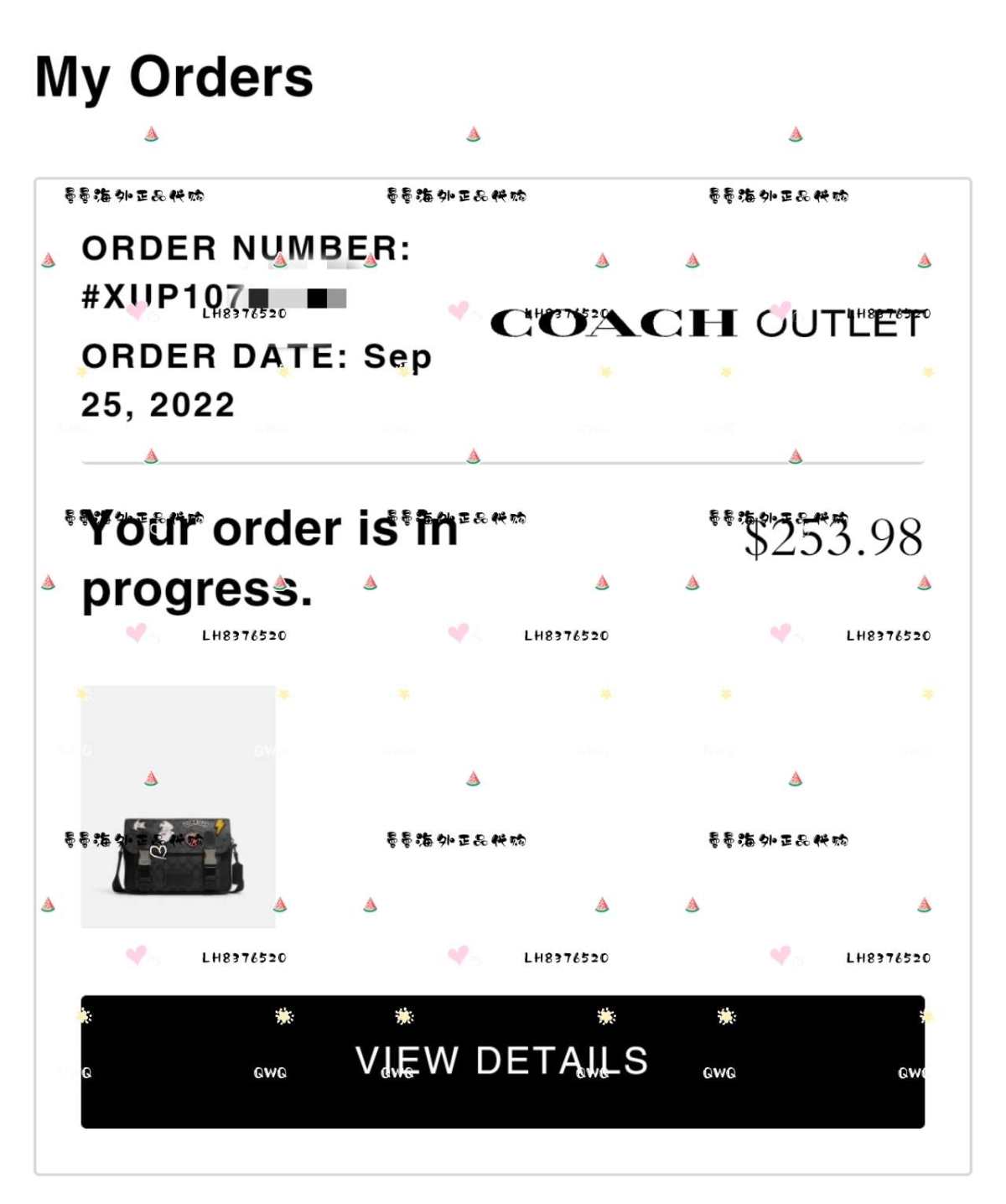Select the My Orders heading
Image resolution: width=1006 pixels, height=1204 pixels.
tap(174, 79)
